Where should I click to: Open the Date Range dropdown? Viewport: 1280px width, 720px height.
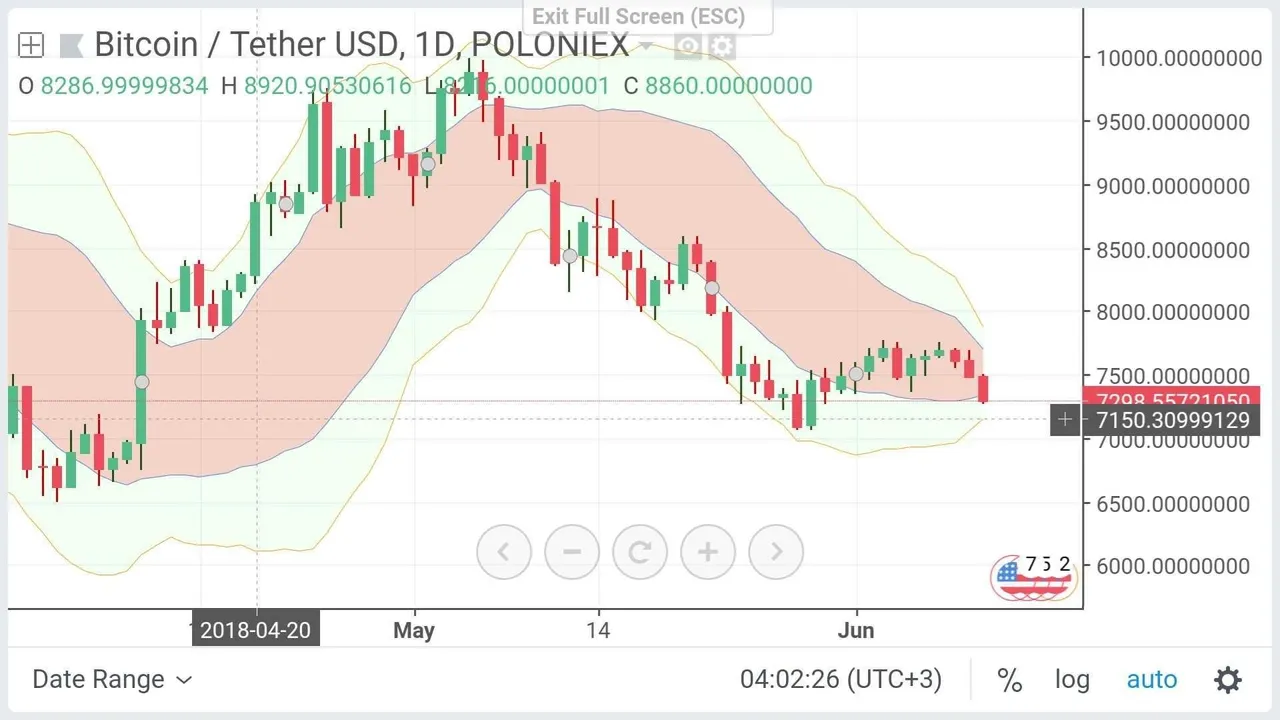(x=112, y=680)
